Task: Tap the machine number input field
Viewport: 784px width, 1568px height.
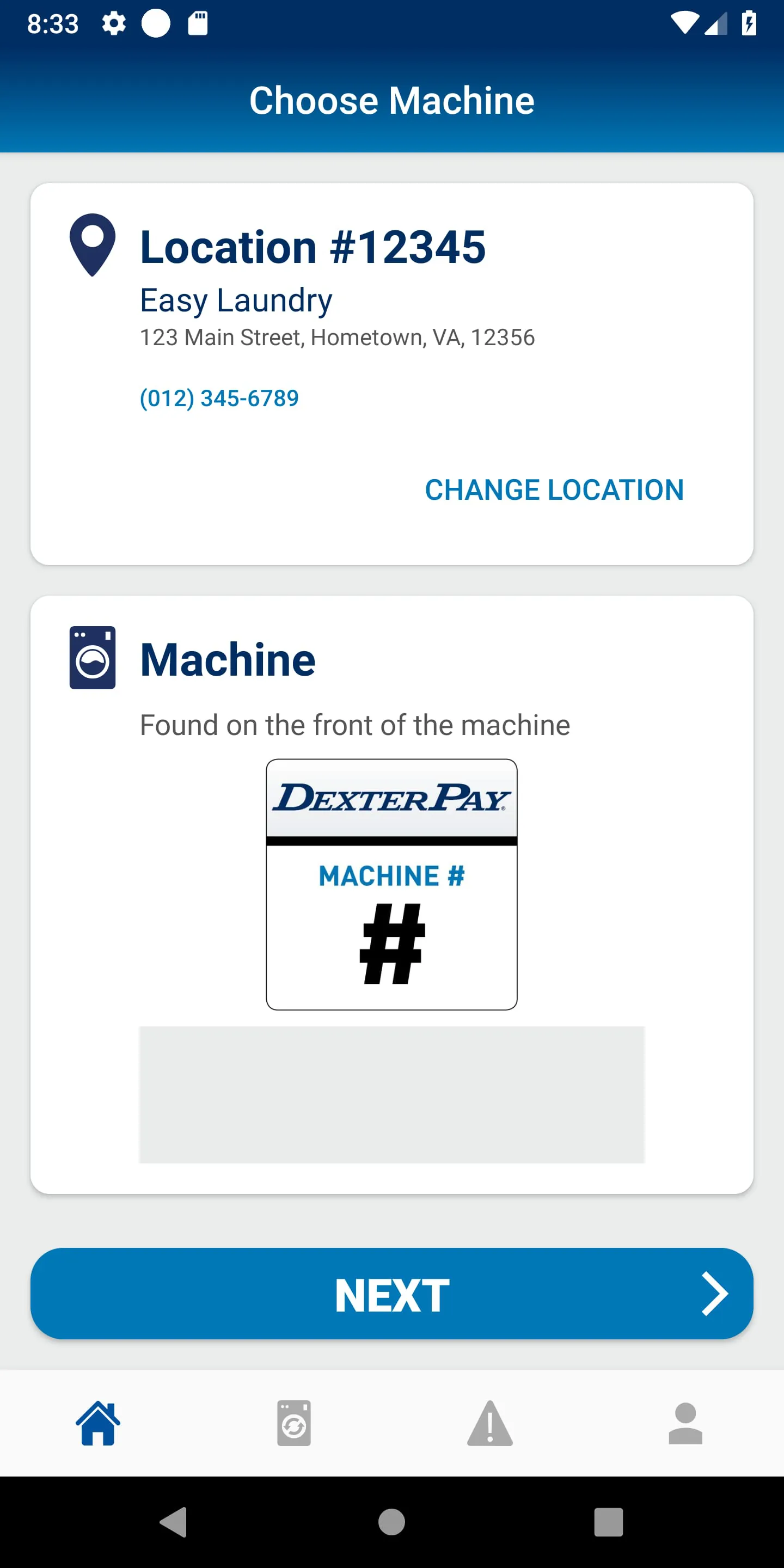Action: coord(391,1094)
